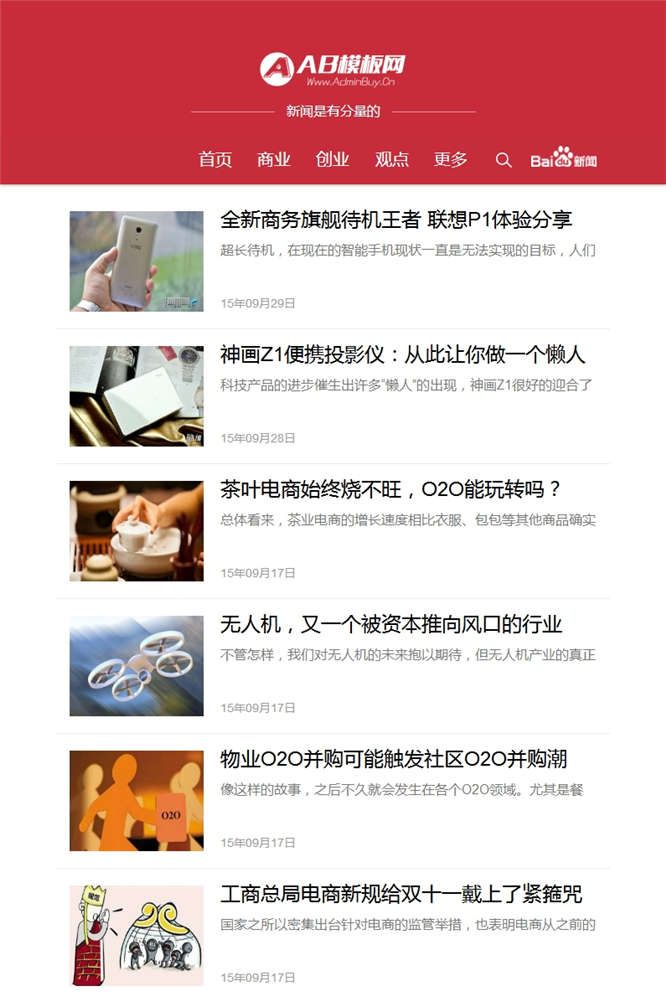Open the 更多 menu
This screenshot has width=666, height=1000.
click(x=451, y=160)
